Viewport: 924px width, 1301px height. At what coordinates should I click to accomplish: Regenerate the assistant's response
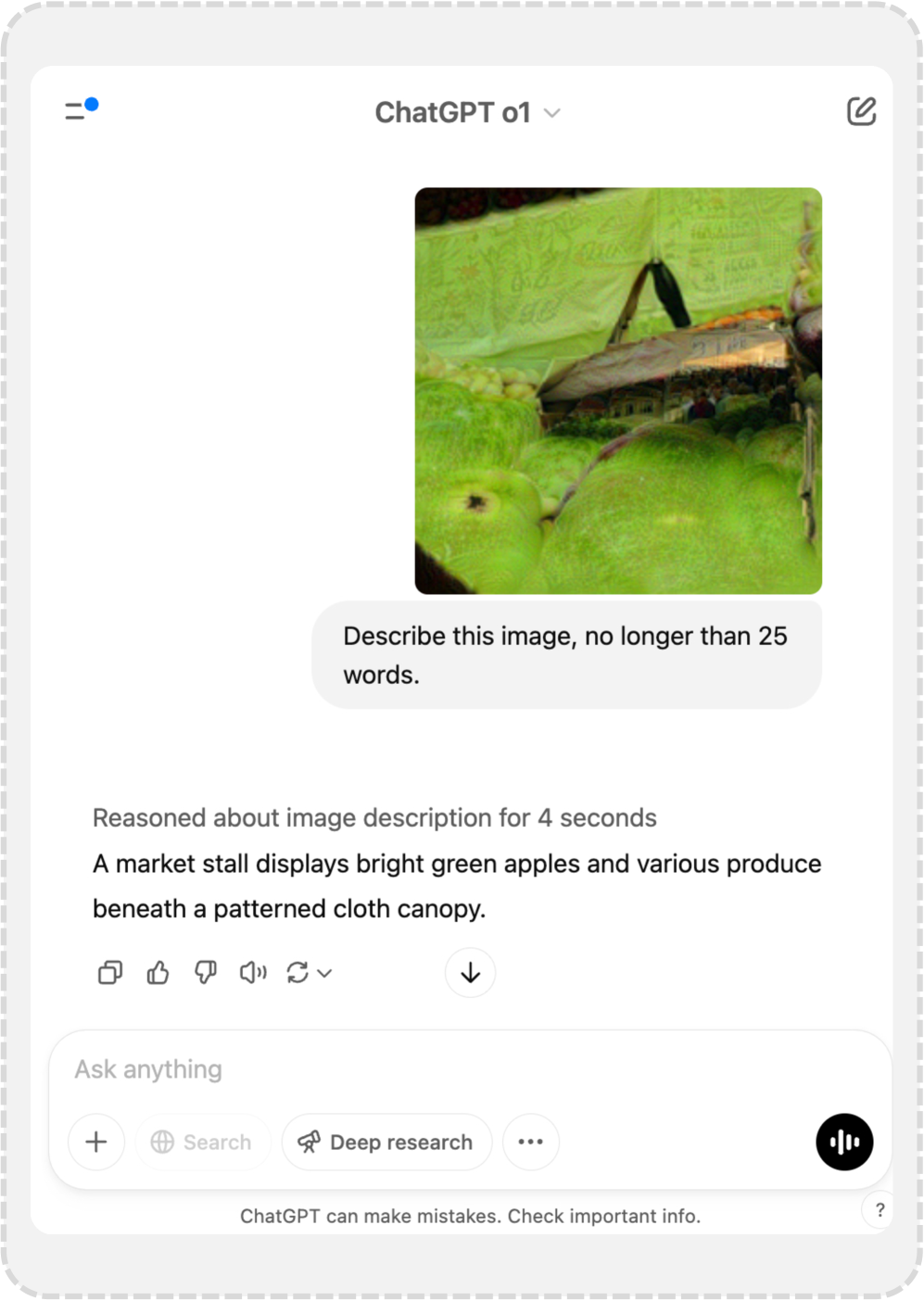click(297, 972)
